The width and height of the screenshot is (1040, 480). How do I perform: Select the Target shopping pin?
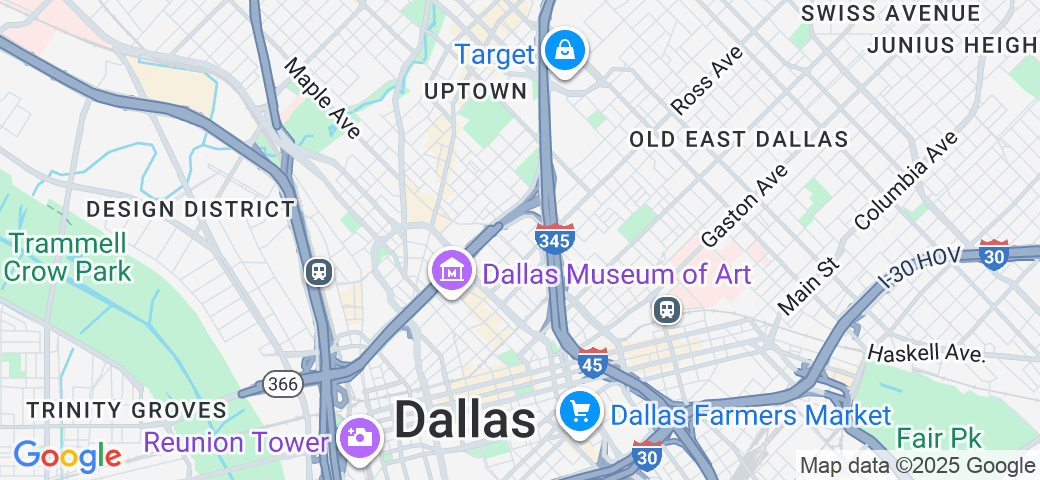pyautogui.click(x=564, y=50)
